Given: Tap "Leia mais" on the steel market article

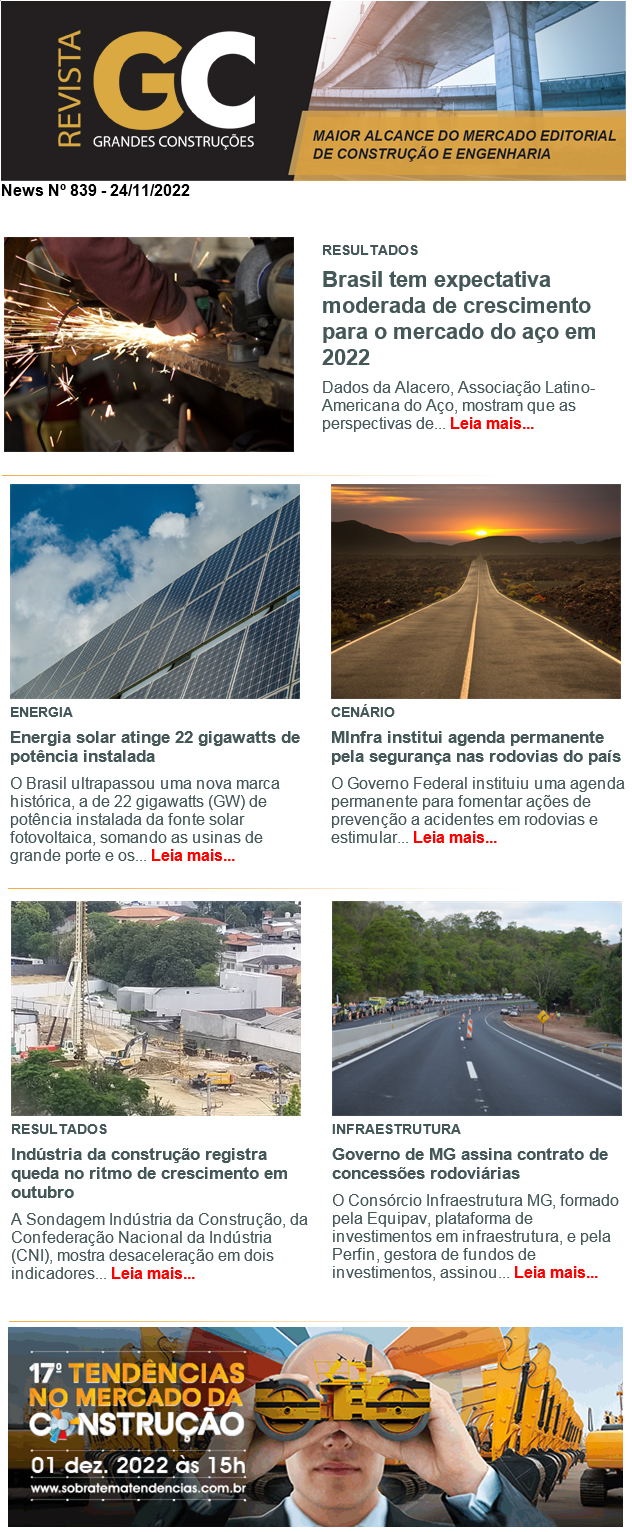Looking at the screenshot, I should 492,424.
